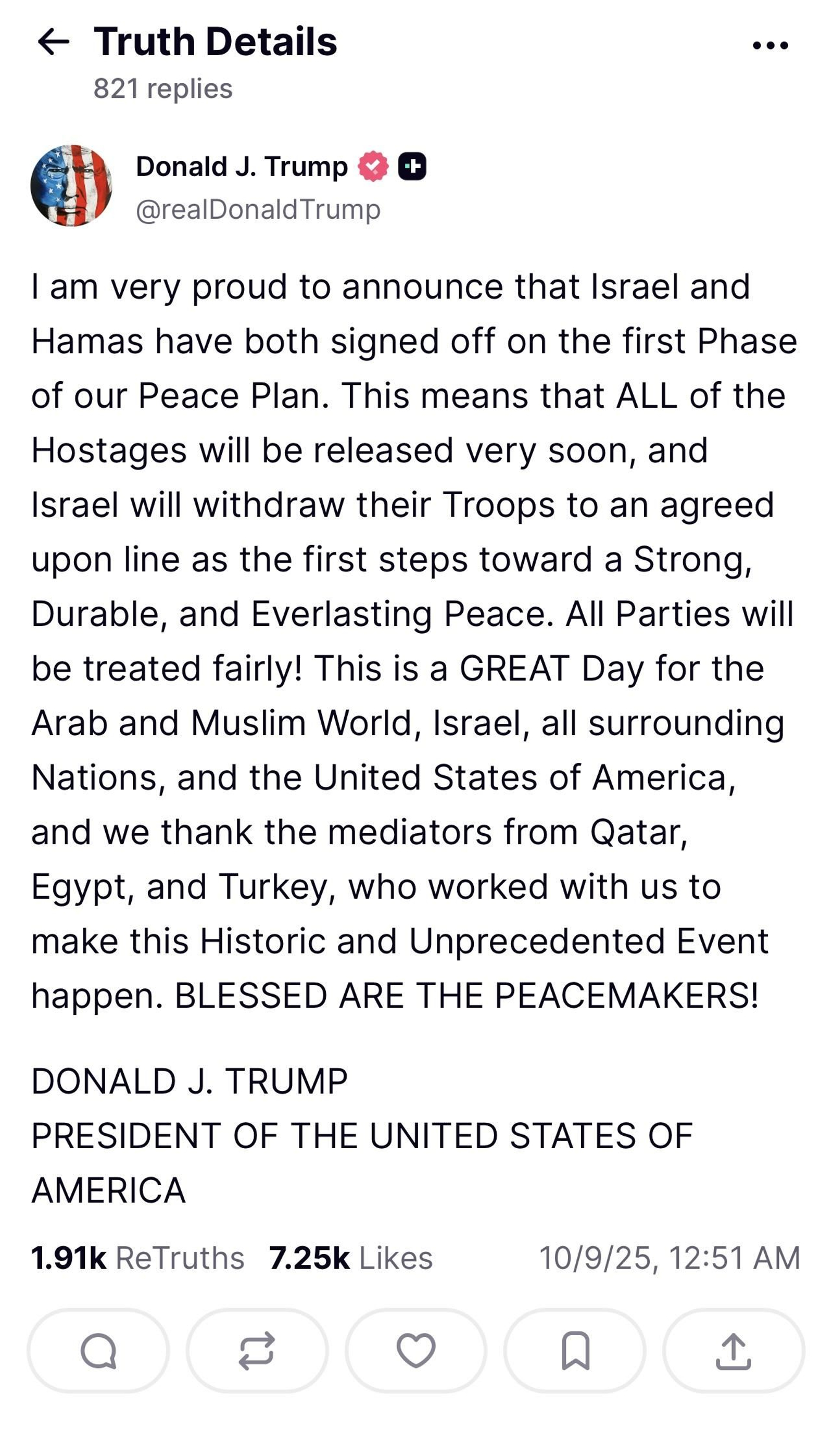The height and width of the screenshot is (1456, 833).
Task: Open Donald J. Trump's profile picture
Action: (71, 185)
